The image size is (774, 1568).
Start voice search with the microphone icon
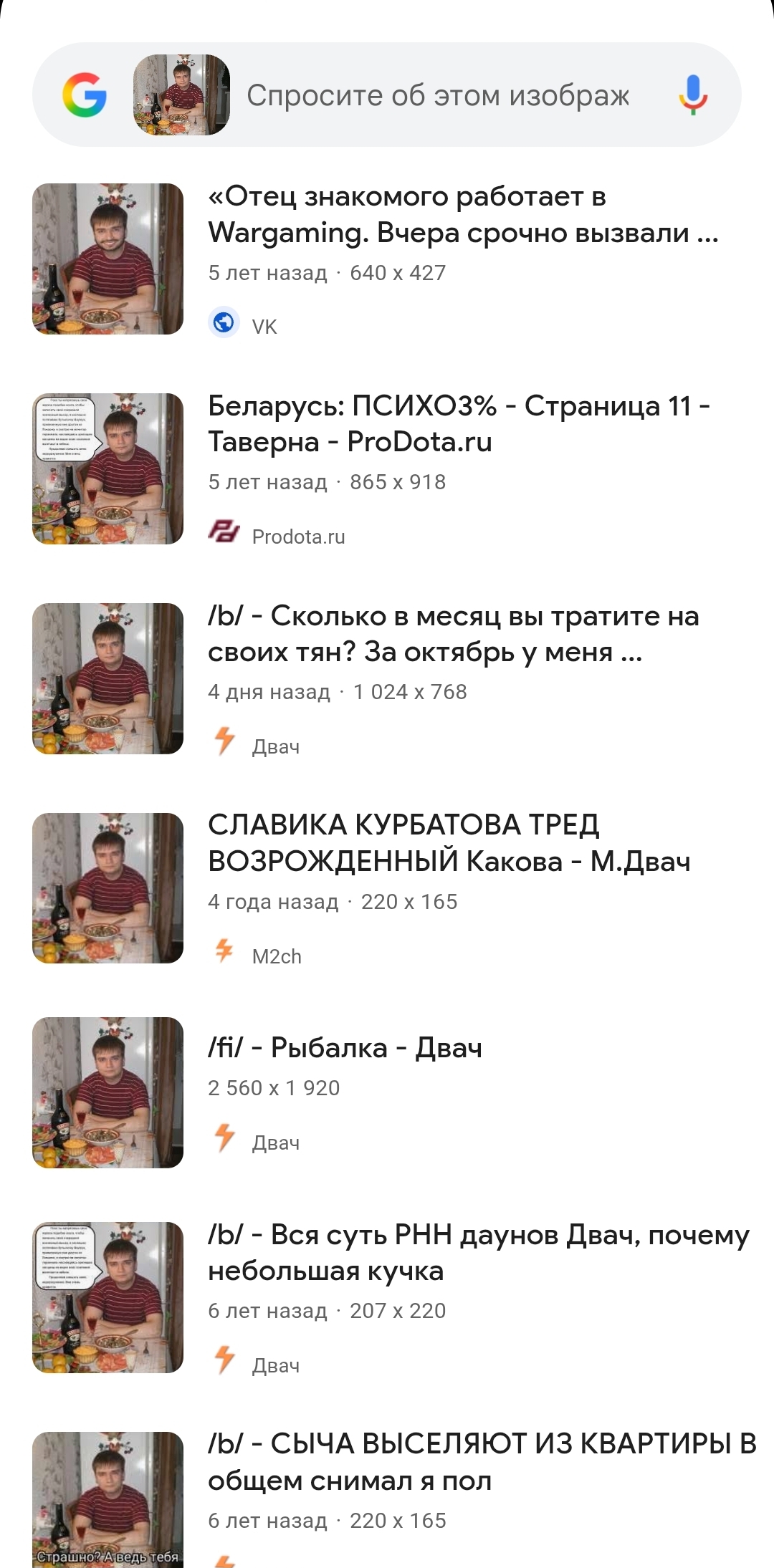[x=692, y=95]
